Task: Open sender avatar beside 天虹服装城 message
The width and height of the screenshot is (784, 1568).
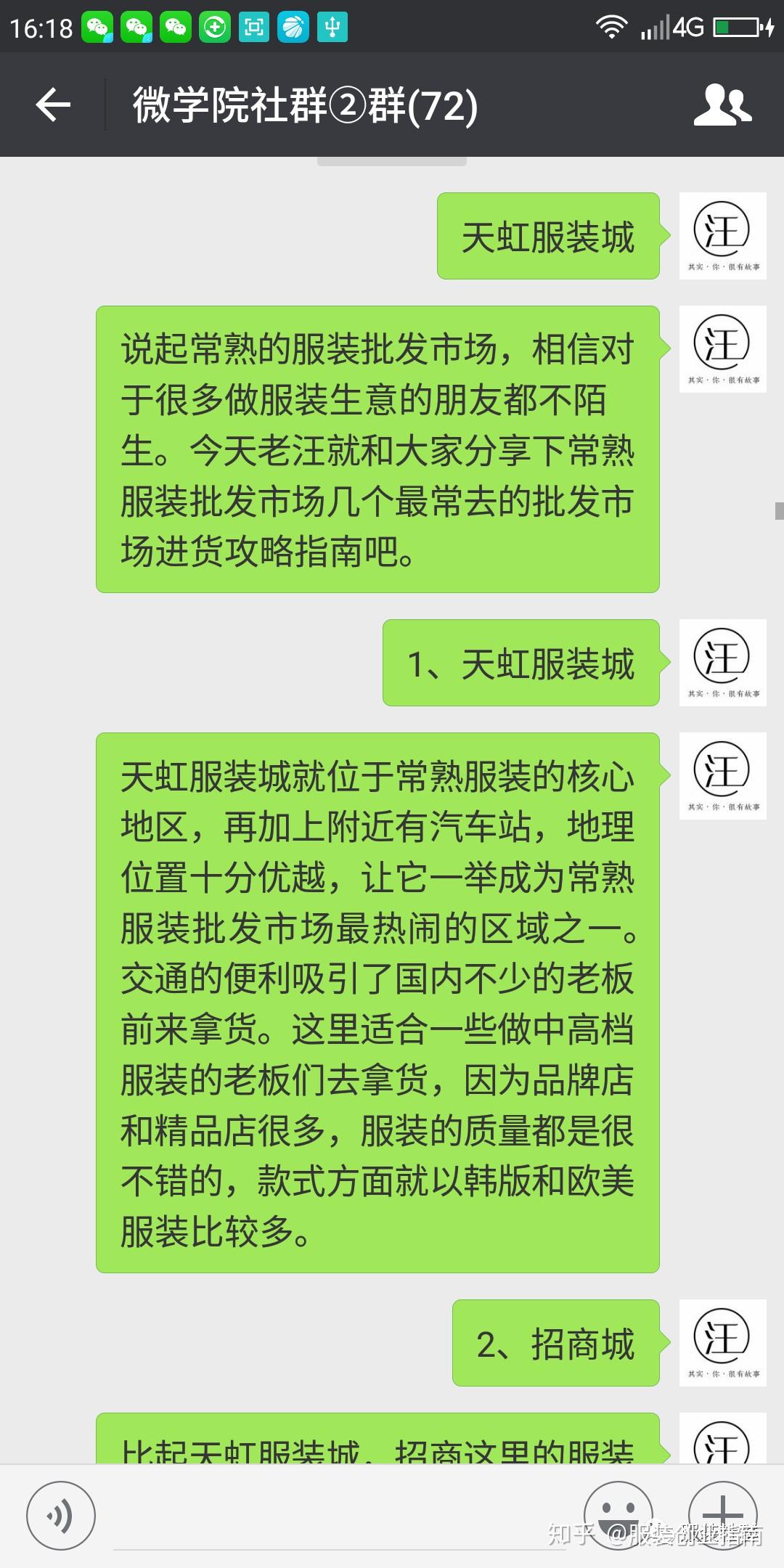Action: 722,236
